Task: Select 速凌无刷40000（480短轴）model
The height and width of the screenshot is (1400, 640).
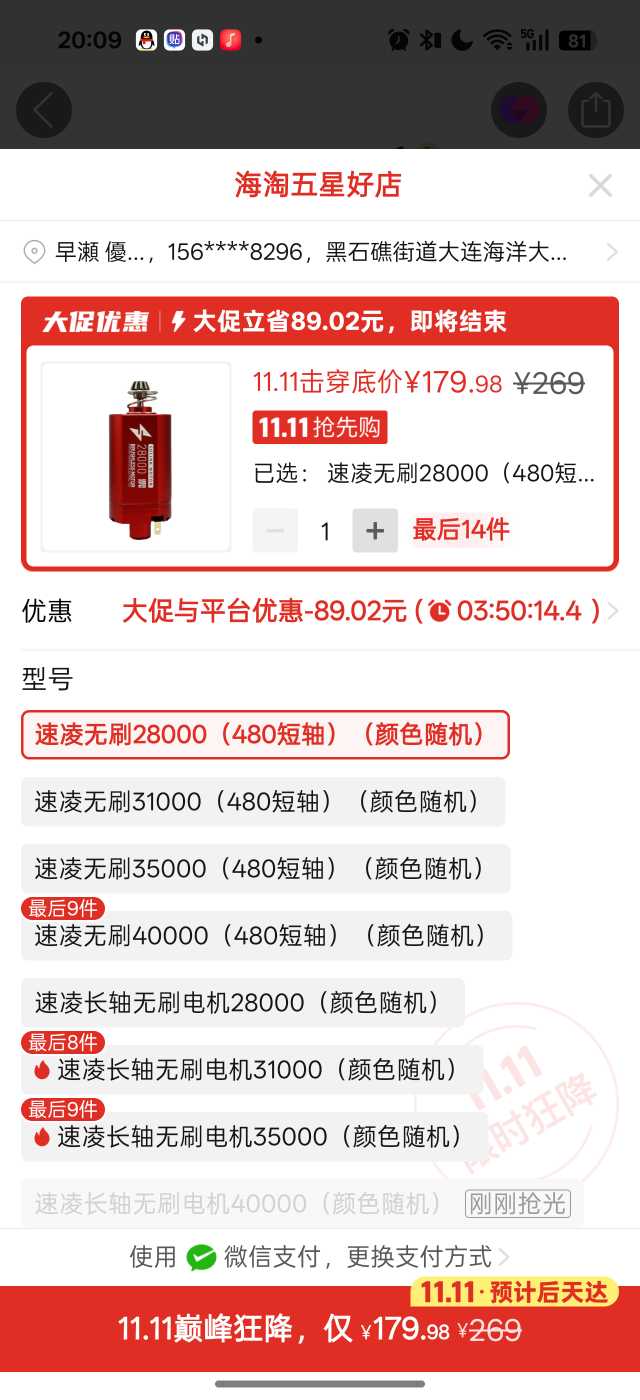Action: (x=266, y=936)
